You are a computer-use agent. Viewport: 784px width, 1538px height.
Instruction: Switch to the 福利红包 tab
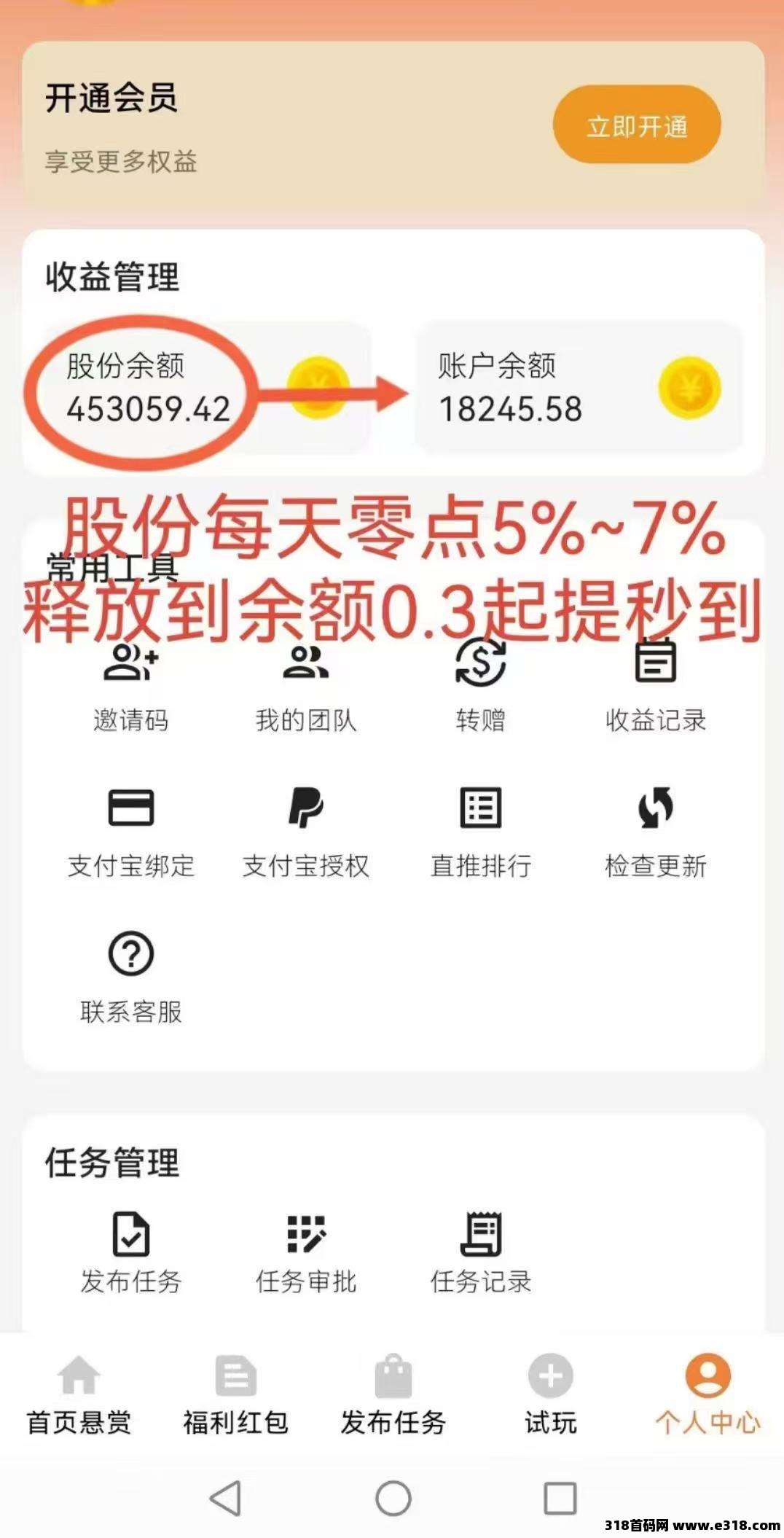[235, 1395]
